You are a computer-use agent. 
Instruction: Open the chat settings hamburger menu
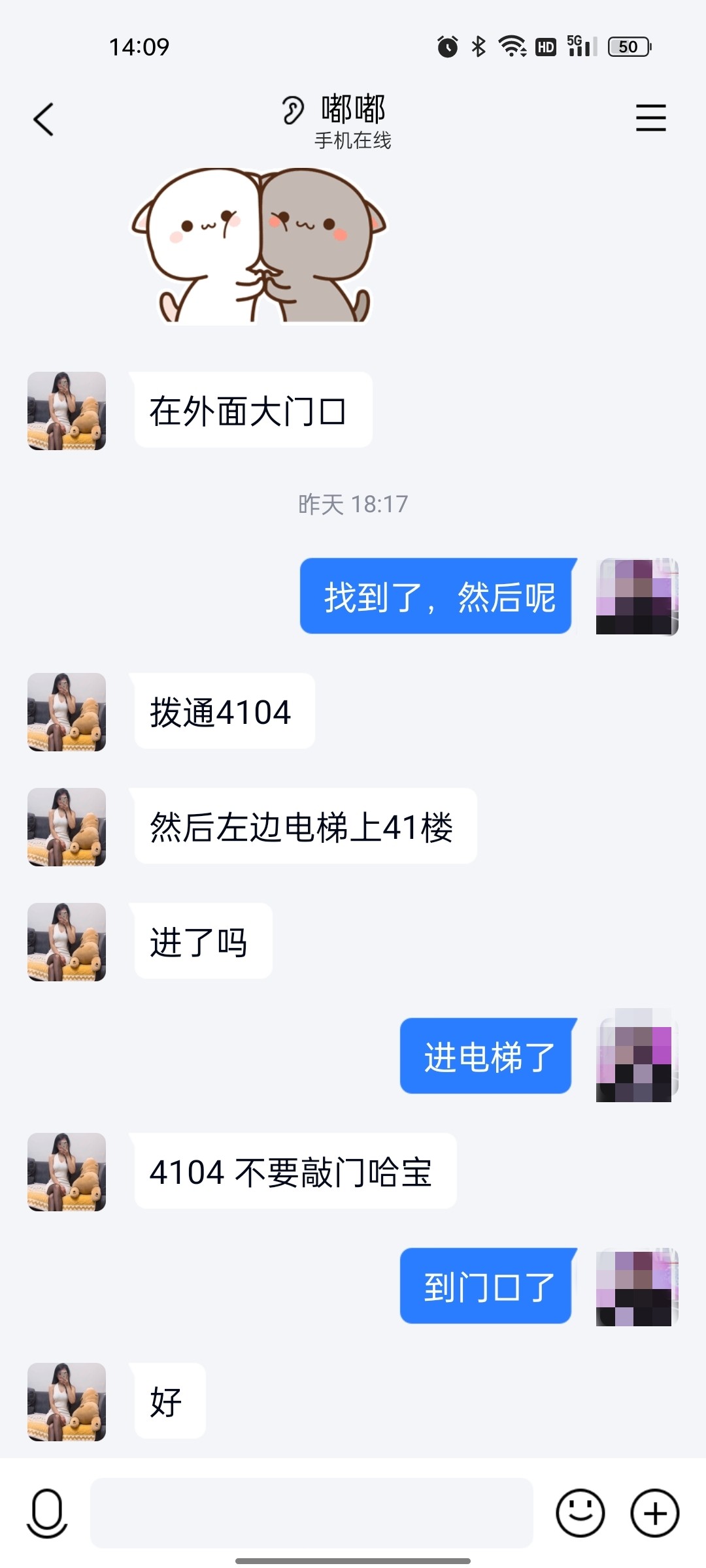[650, 118]
